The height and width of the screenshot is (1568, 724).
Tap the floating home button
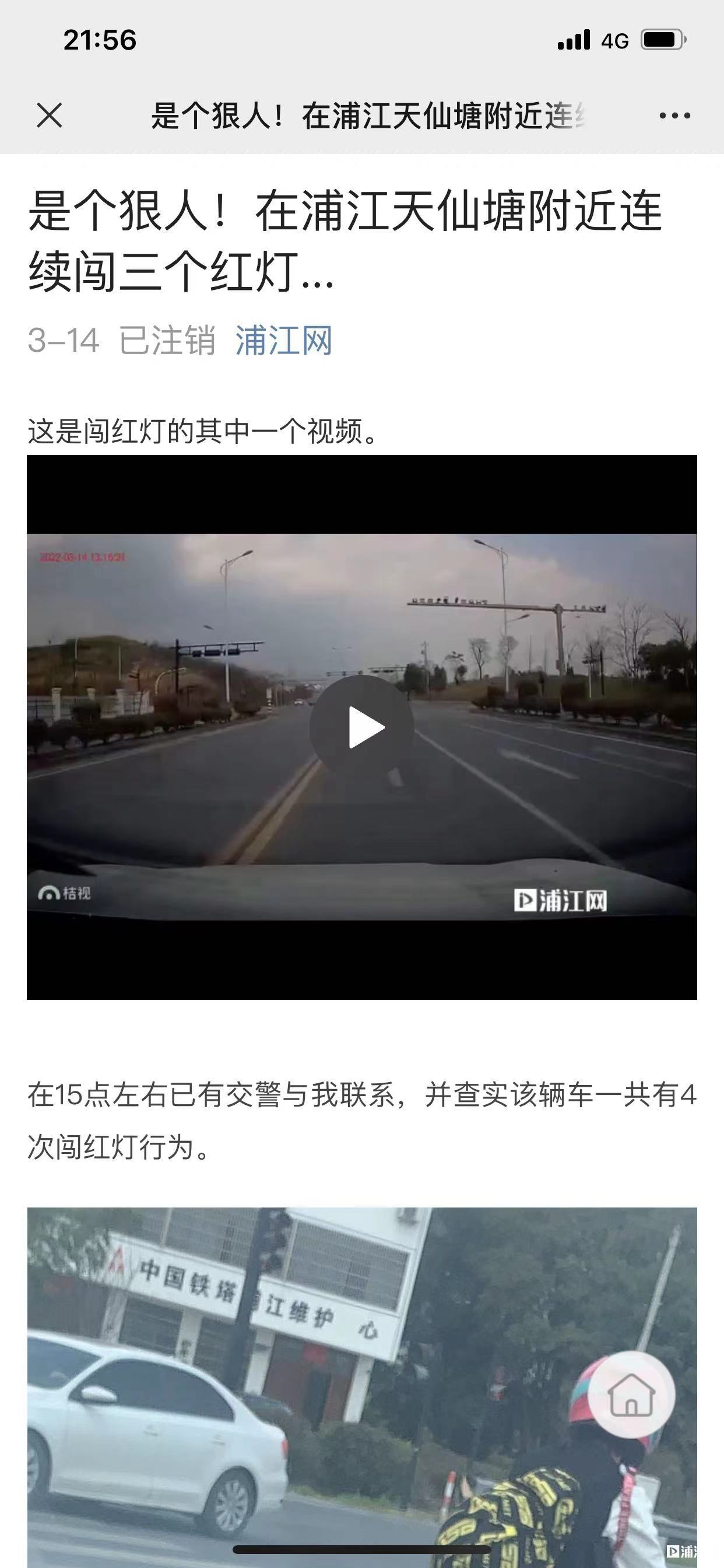pyautogui.click(x=631, y=1394)
